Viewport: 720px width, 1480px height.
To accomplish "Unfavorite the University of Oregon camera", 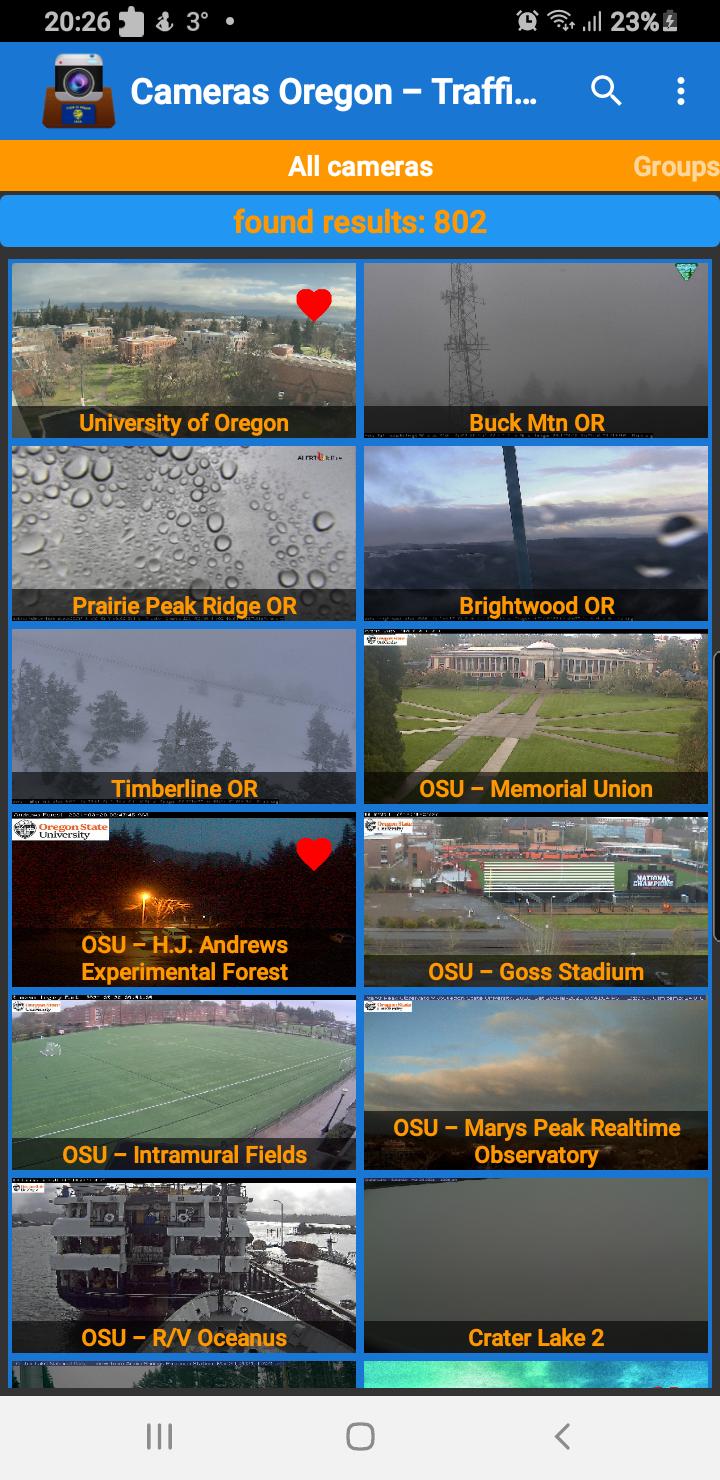I will 314,305.
